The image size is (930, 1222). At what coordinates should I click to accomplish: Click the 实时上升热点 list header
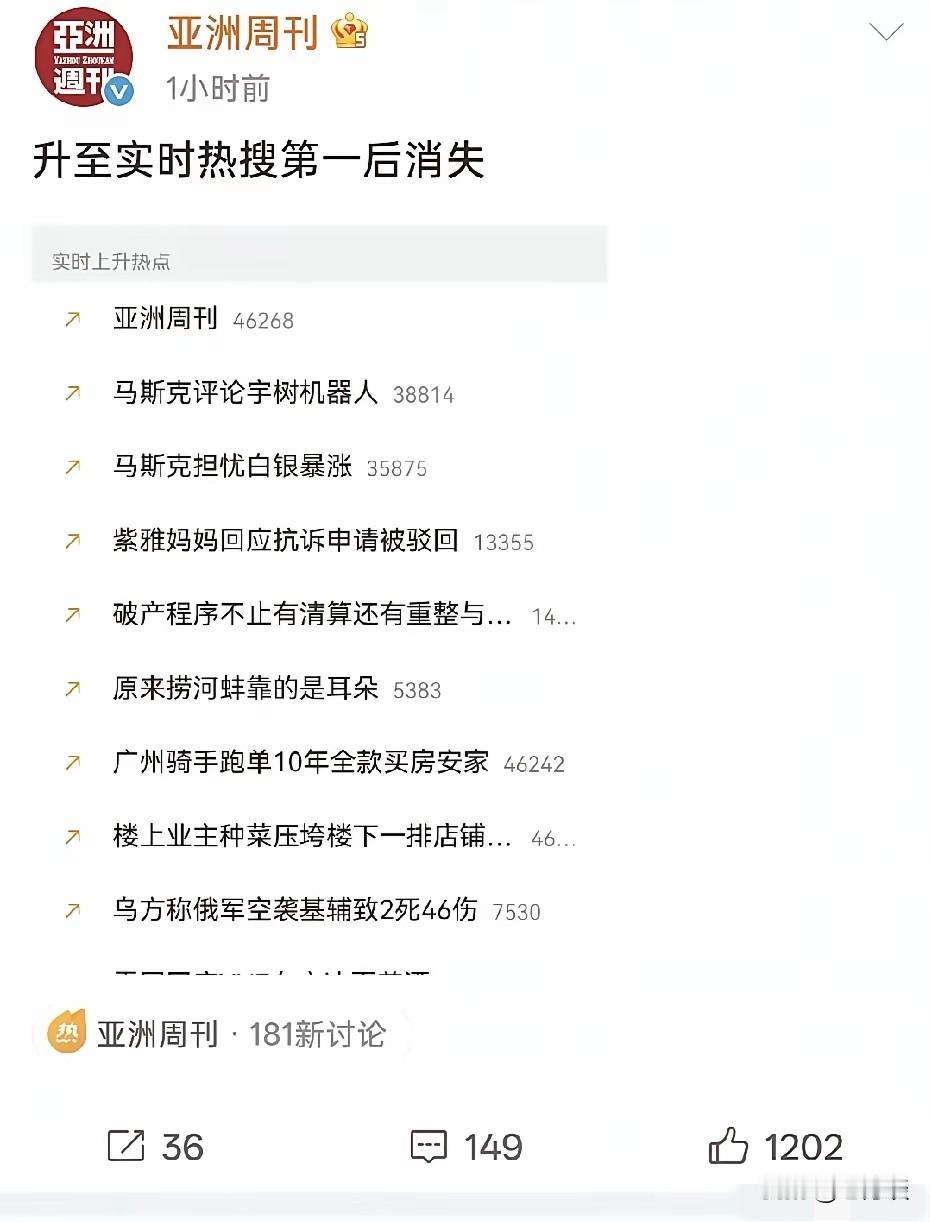click(113, 258)
